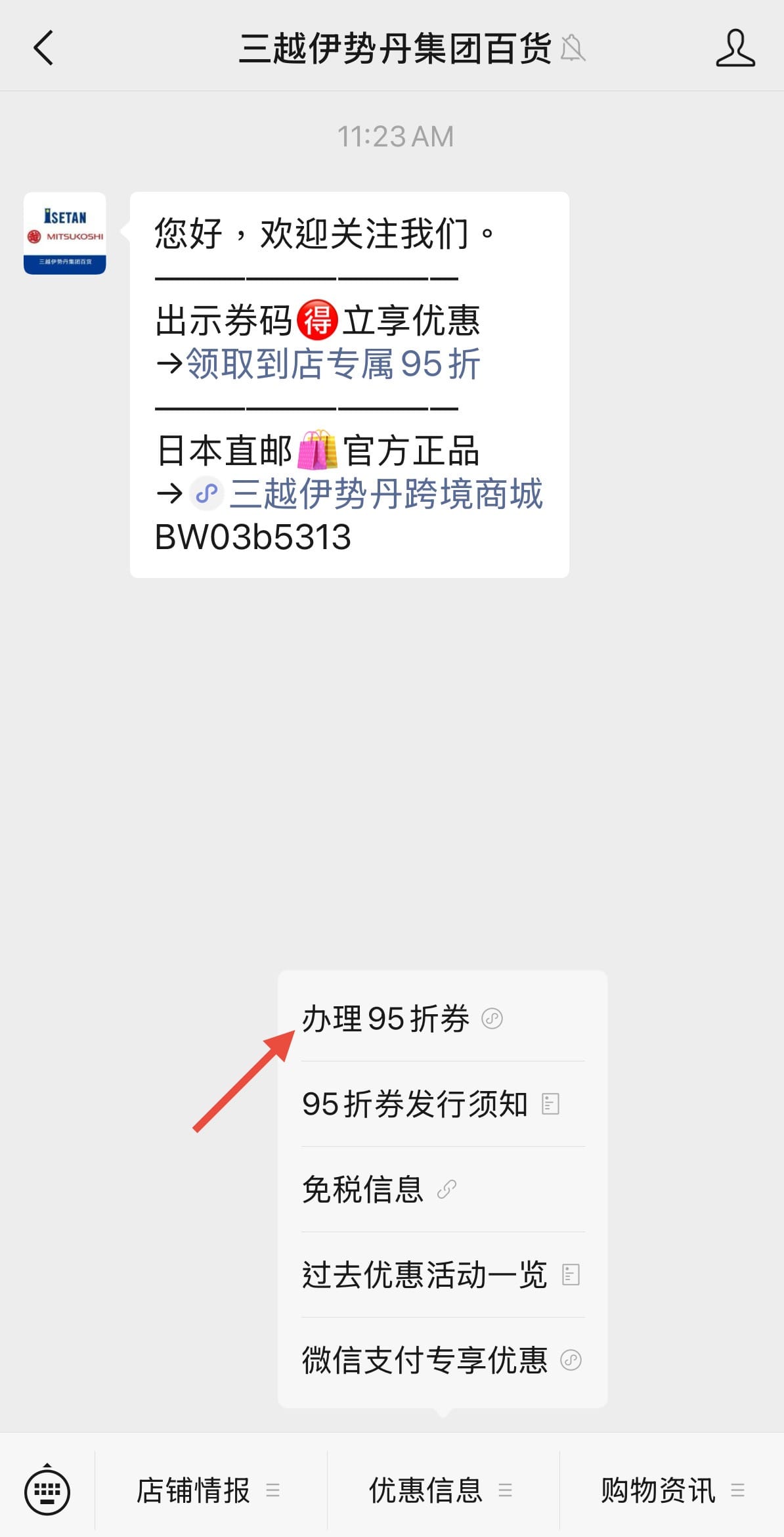Switch to keyboard input mode
This screenshot has height=1537, width=784.
point(47,1490)
